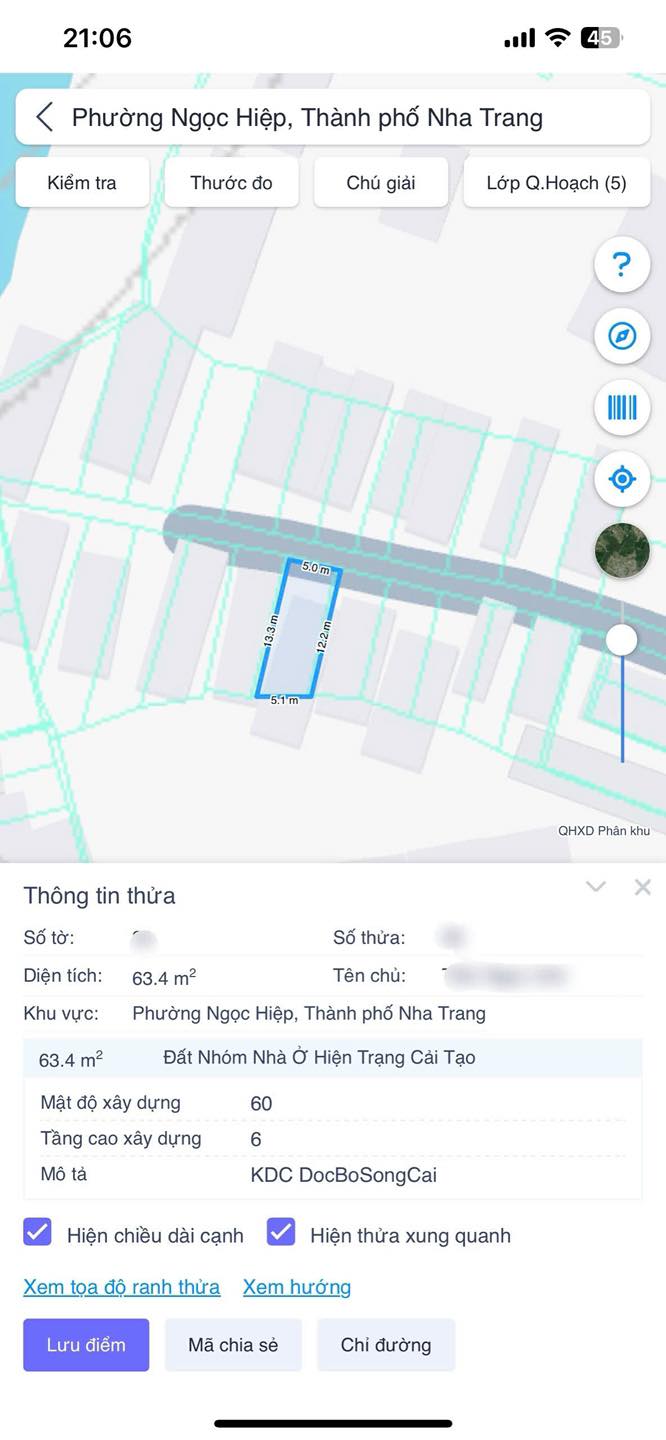Viewport: 666px width, 1440px height.
Task: Tap the Mã chia sẻ button
Action: pyautogui.click(x=233, y=1345)
